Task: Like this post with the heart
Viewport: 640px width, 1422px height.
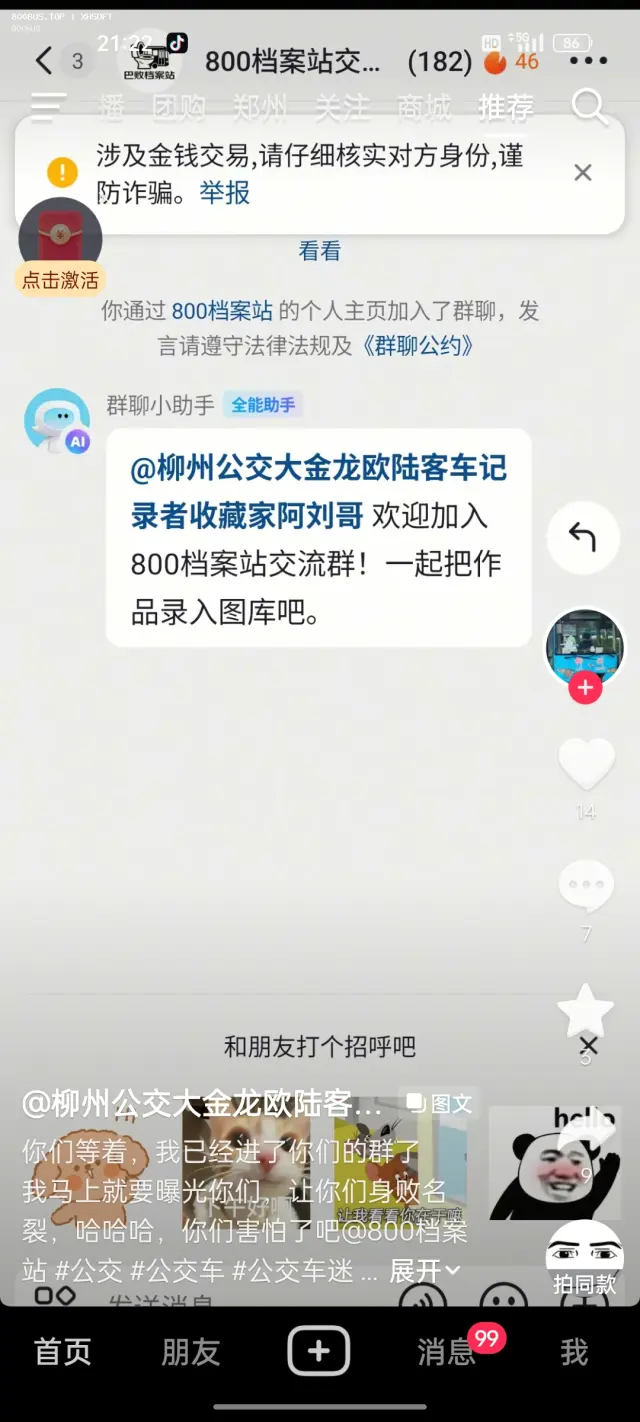Action: pyautogui.click(x=586, y=765)
